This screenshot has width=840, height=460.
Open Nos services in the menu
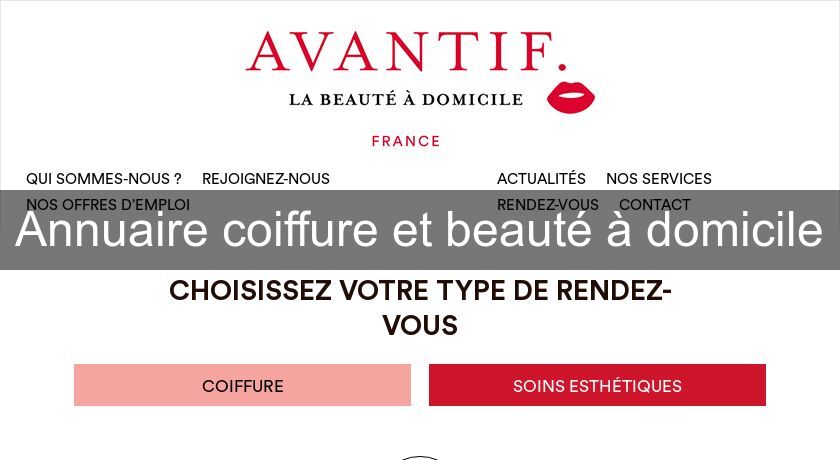659,179
